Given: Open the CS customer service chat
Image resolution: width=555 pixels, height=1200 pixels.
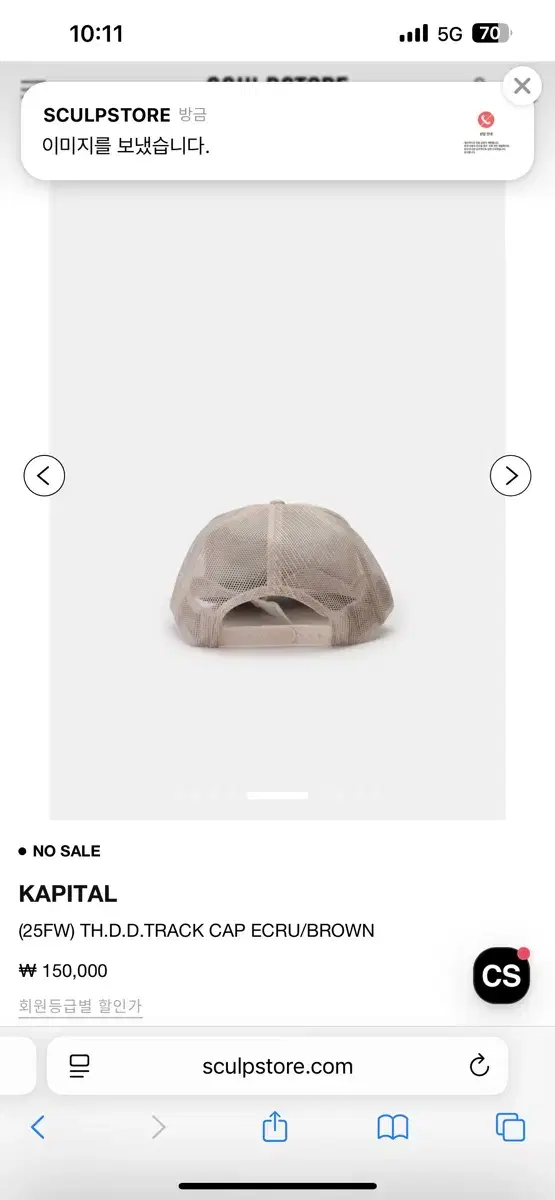Looking at the screenshot, I should coord(501,975).
